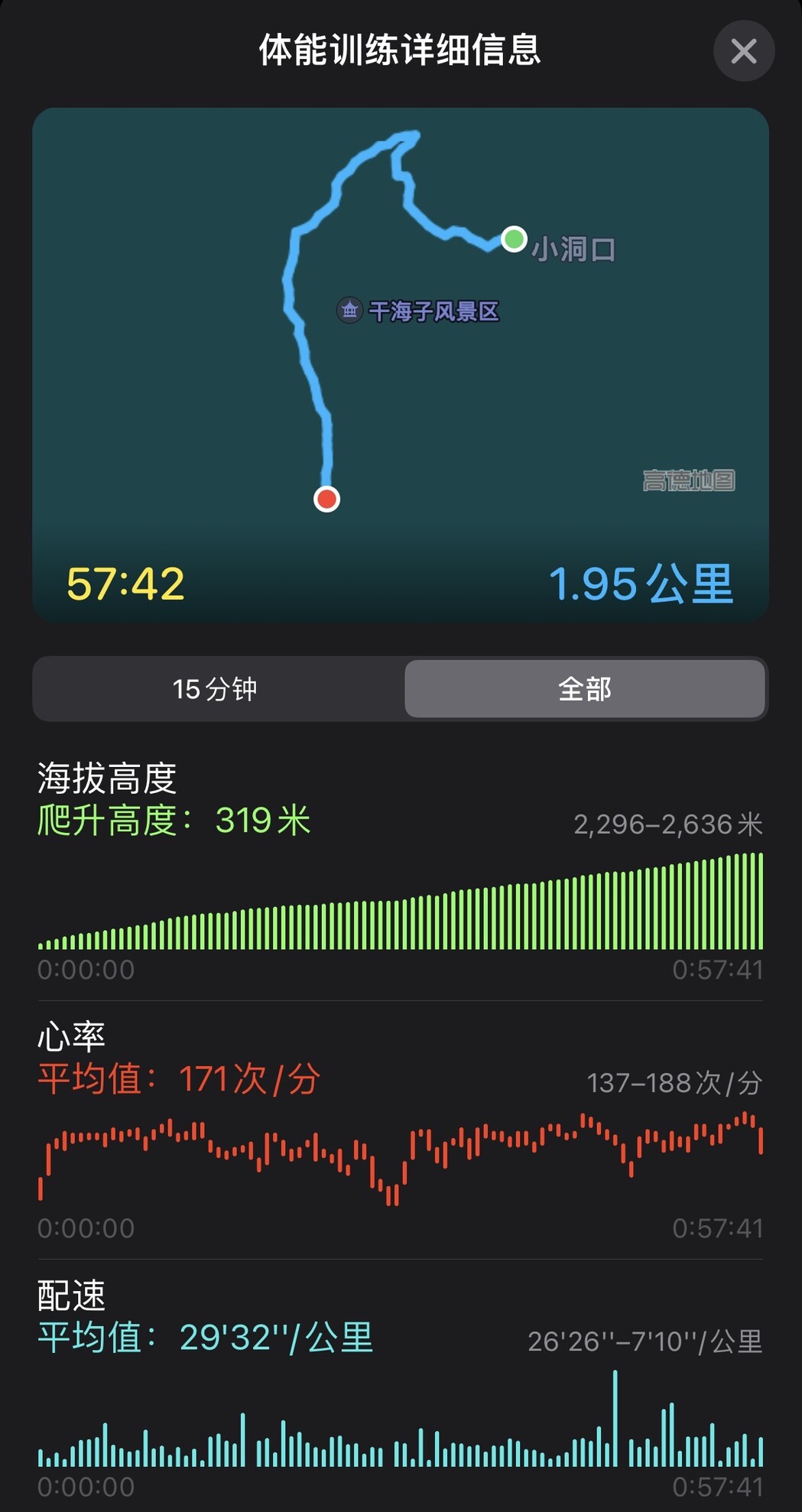The height and width of the screenshot is (1512, 802).
Task: Switch to the 15分钟 segment
Action: (x=216, y=688)
